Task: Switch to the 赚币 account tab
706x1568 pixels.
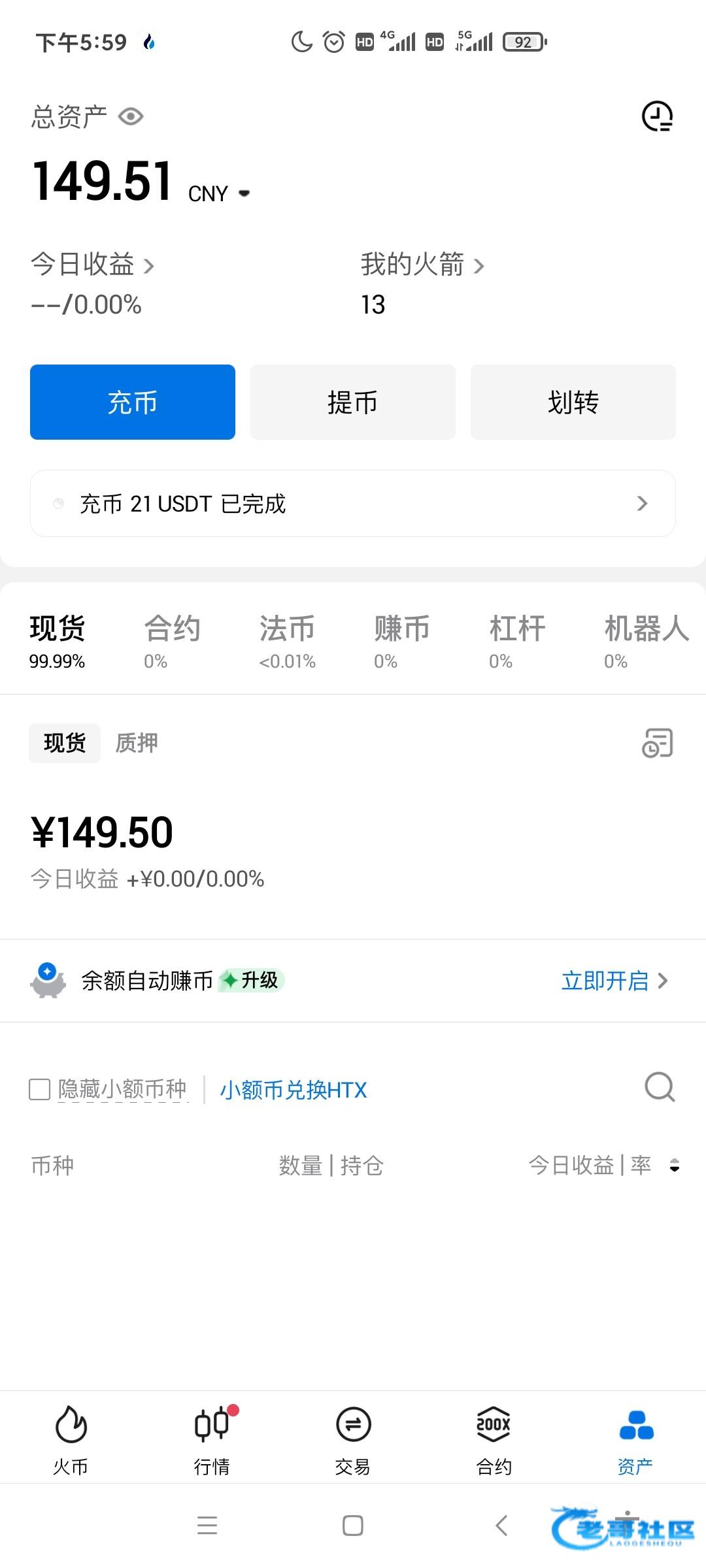Action: pos(401,641)
